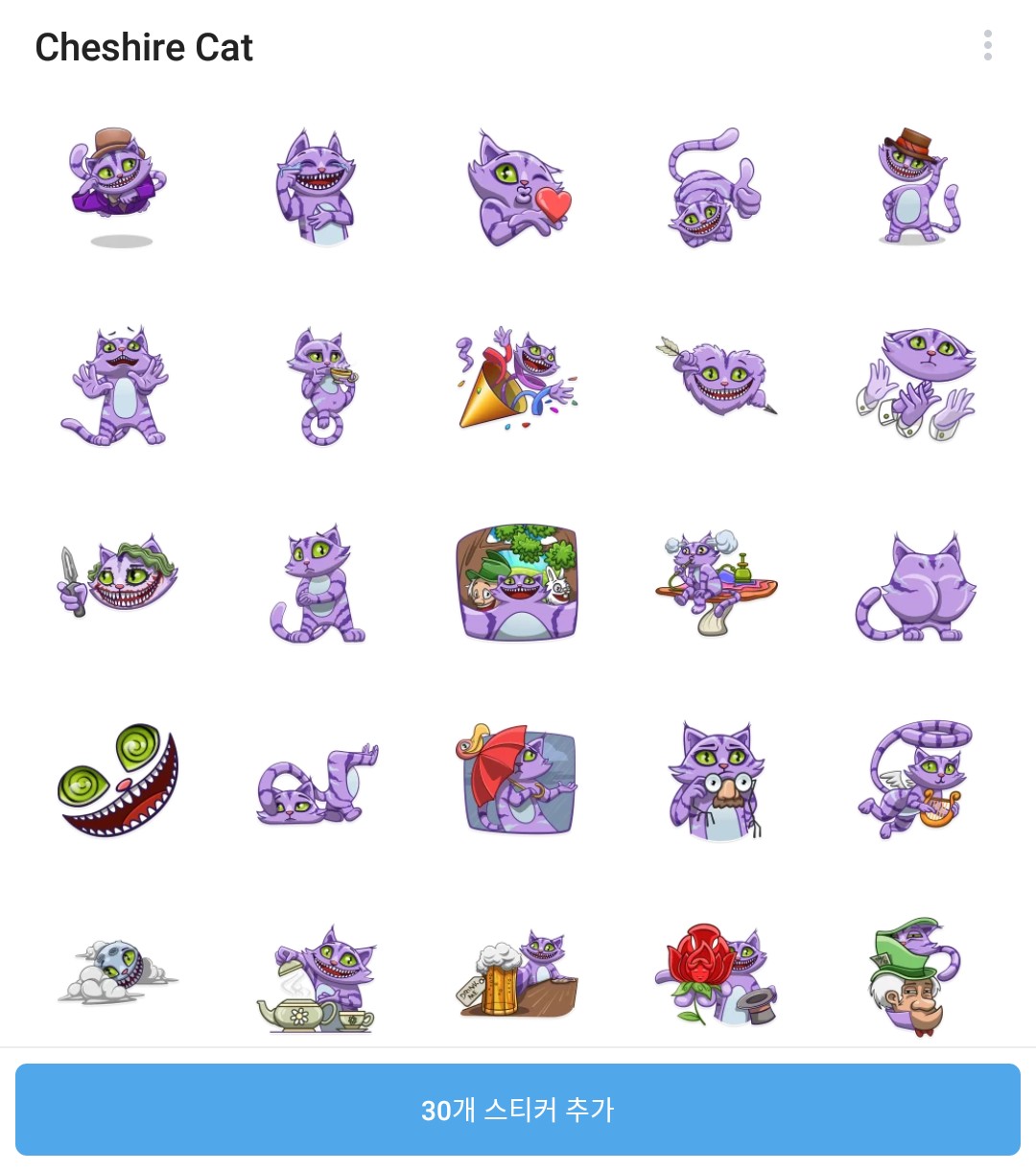The width and height of the screenshot is (1036, 1171).
Task: Preview the cat on mushroom with hookah sticker
Action: point(715,580)
